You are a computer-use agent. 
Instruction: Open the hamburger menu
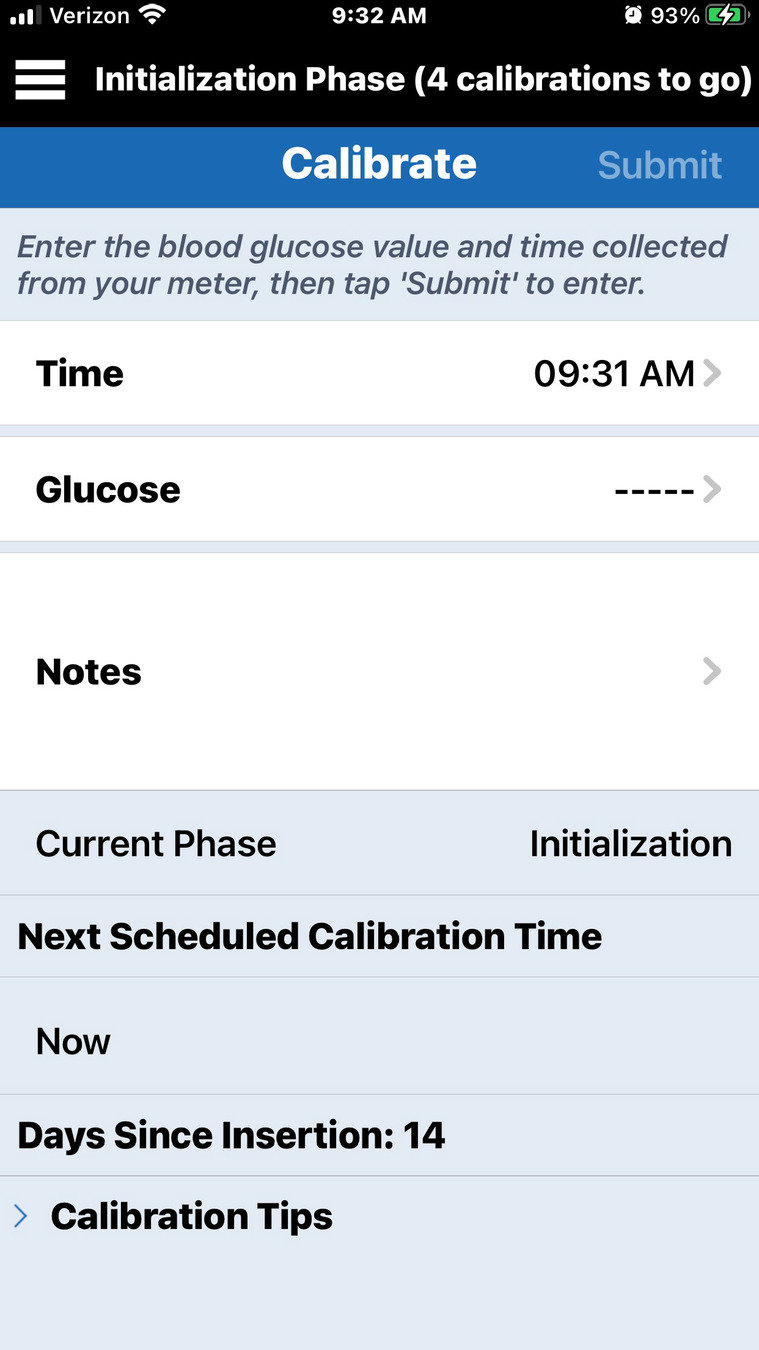(40, 79)
